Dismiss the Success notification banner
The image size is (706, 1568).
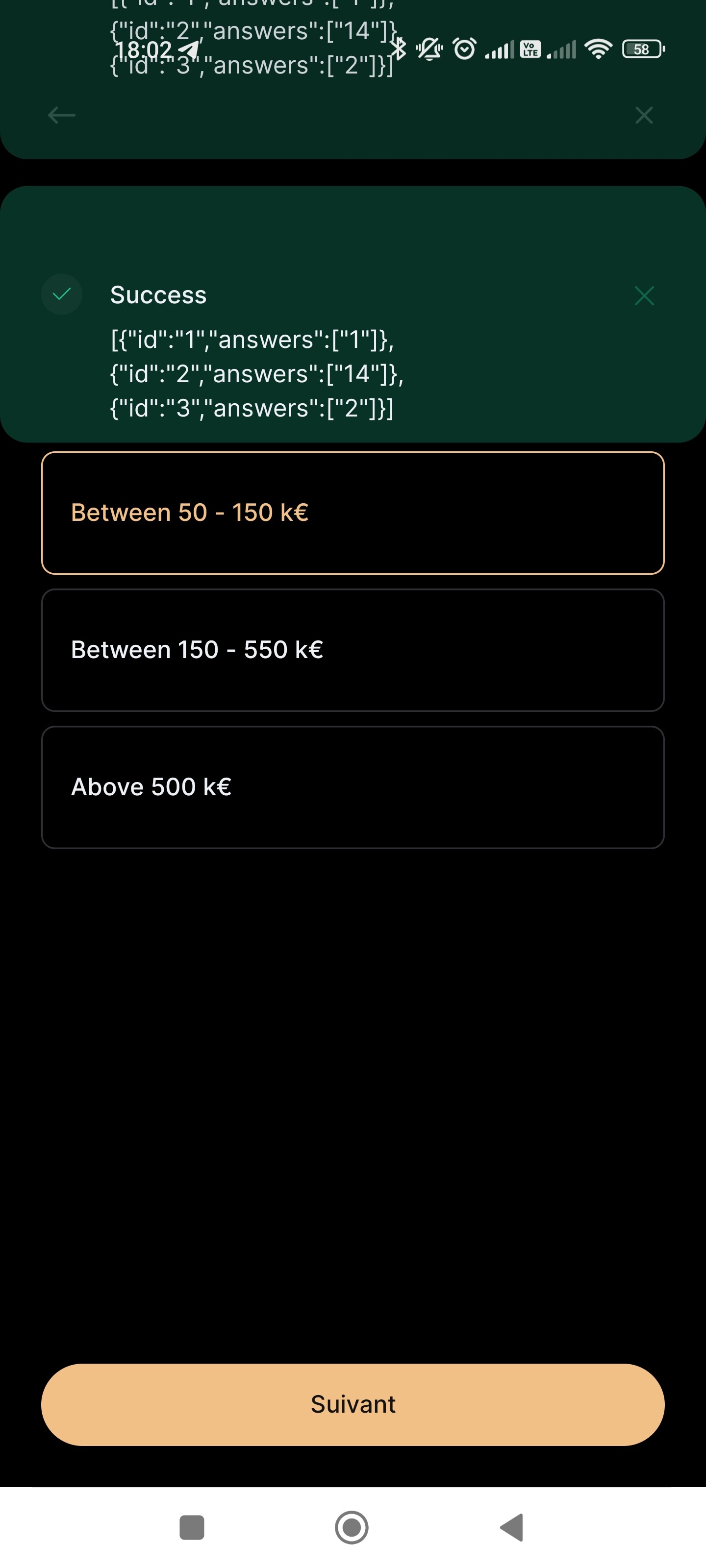pos(644,296)
